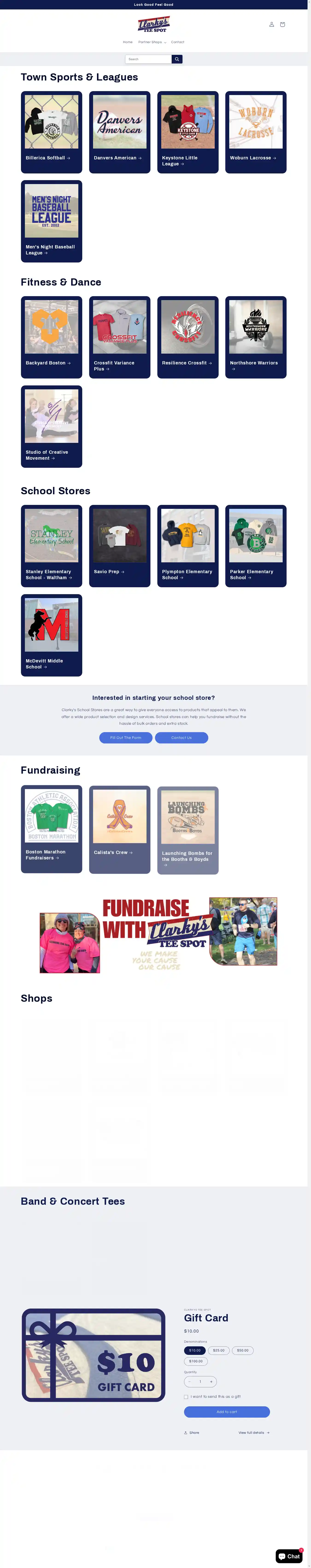Tap the Fill Out The Form button
This screenshot has width=311, height=1568.
pyautogui.click(x=126, y=737)
